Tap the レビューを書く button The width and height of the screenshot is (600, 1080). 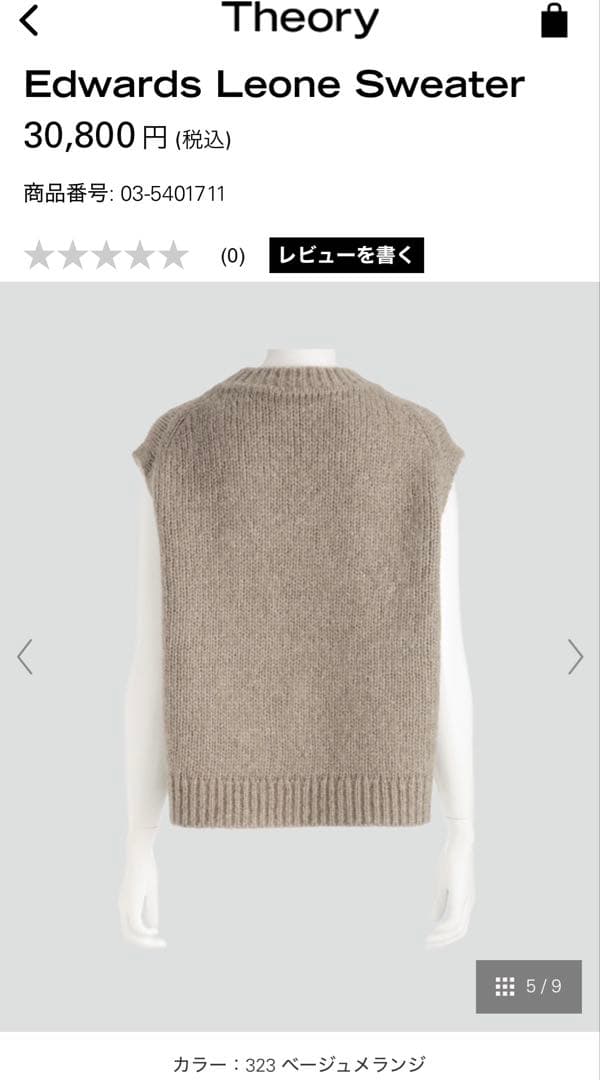[346, 255]
